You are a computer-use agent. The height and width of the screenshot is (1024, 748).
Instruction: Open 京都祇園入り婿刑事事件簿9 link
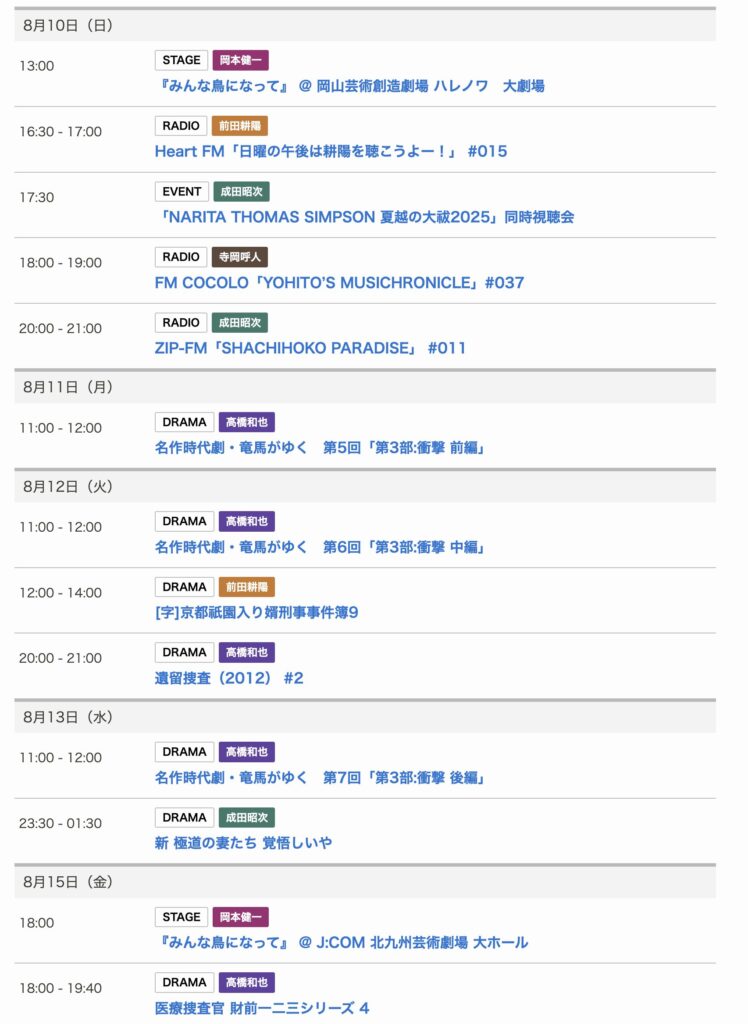click(256, 612)
